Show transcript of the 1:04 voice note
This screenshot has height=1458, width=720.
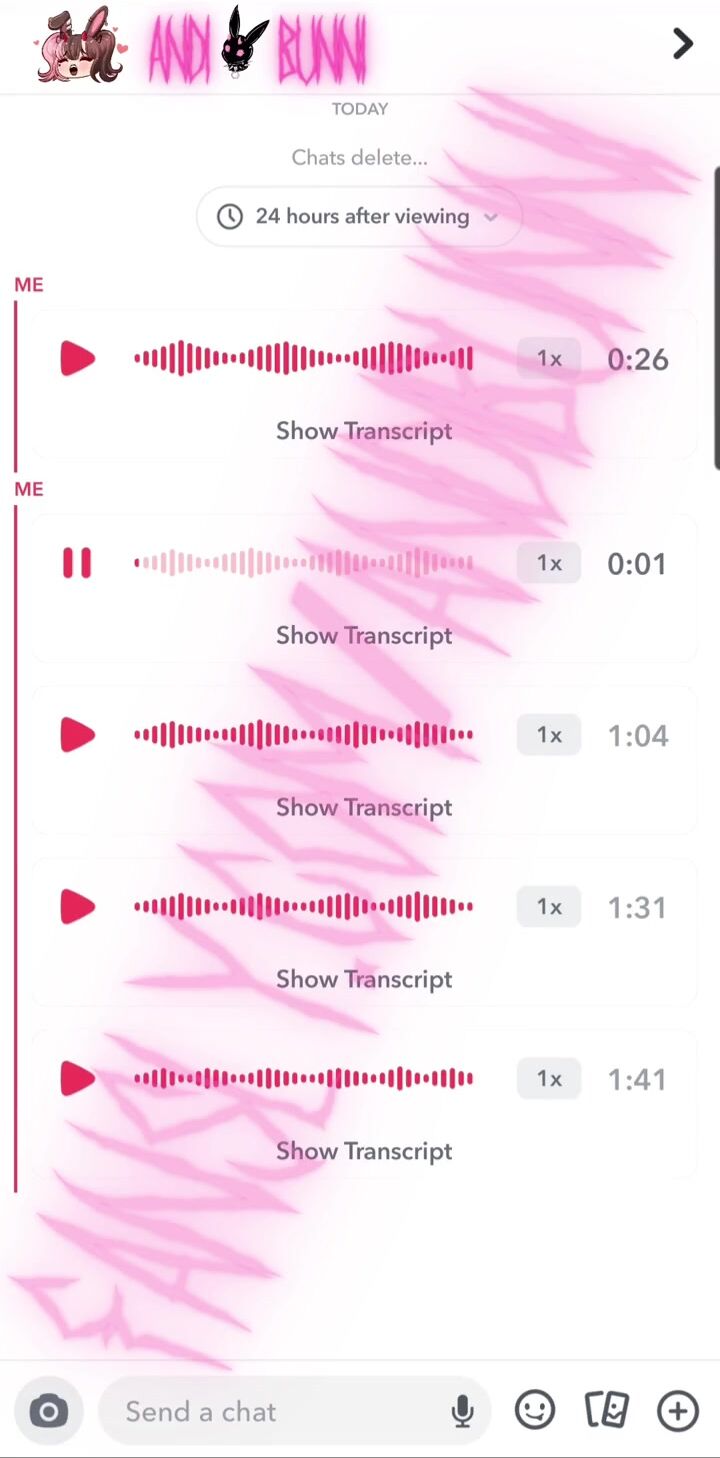pyautogui.click(x=364, y=807)
